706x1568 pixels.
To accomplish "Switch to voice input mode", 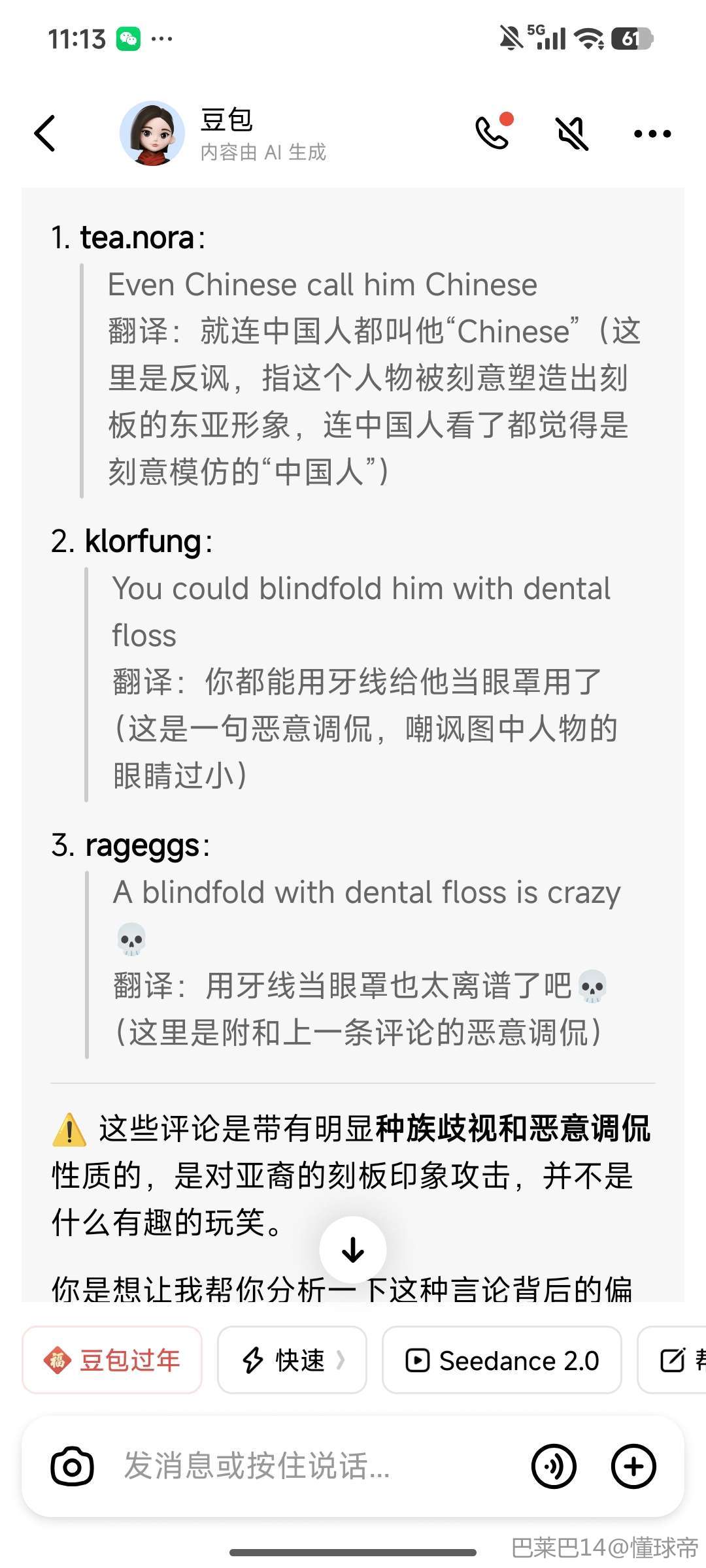I will coord(554,1467).
